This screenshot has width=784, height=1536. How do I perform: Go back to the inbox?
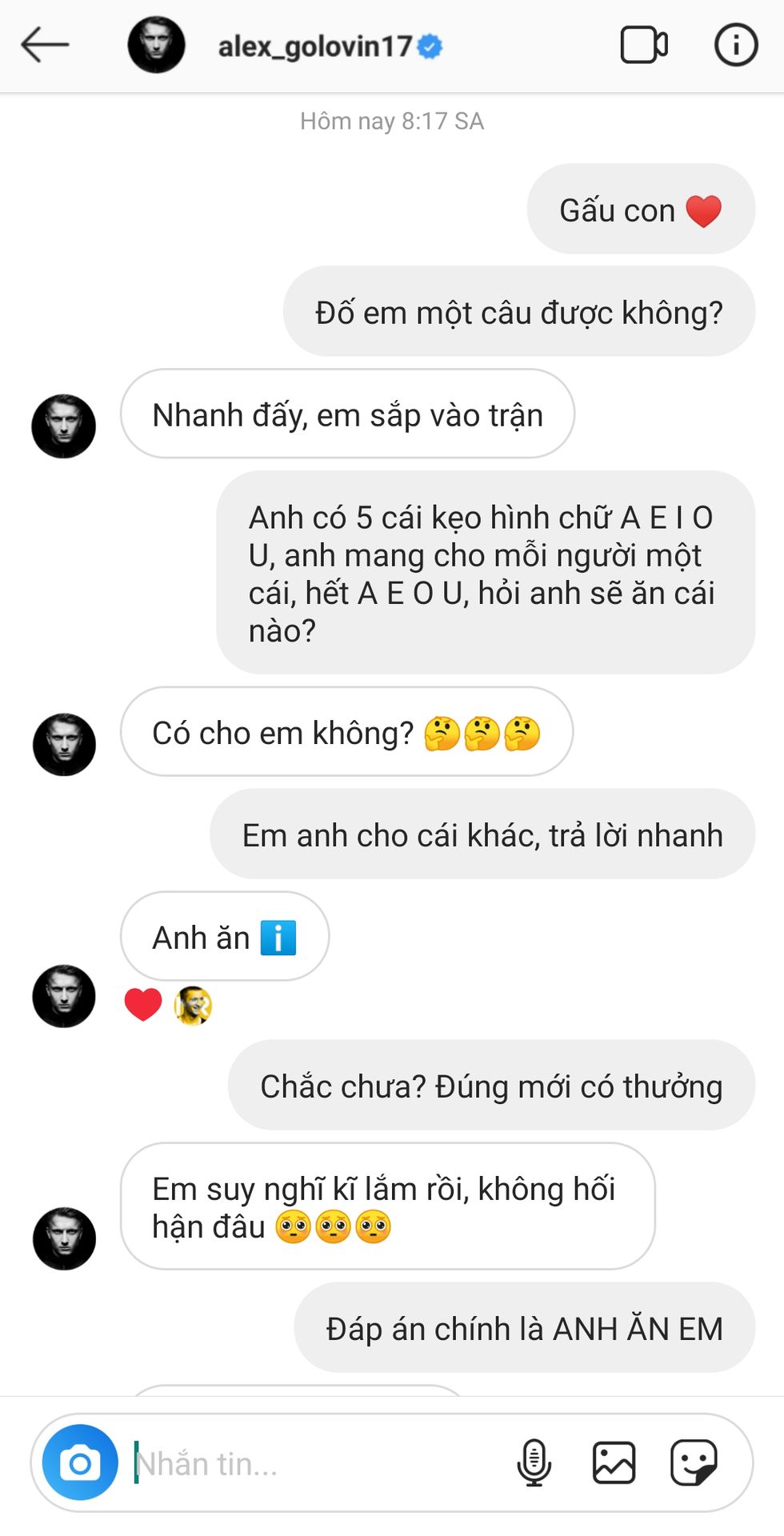(x=45, y=45)
